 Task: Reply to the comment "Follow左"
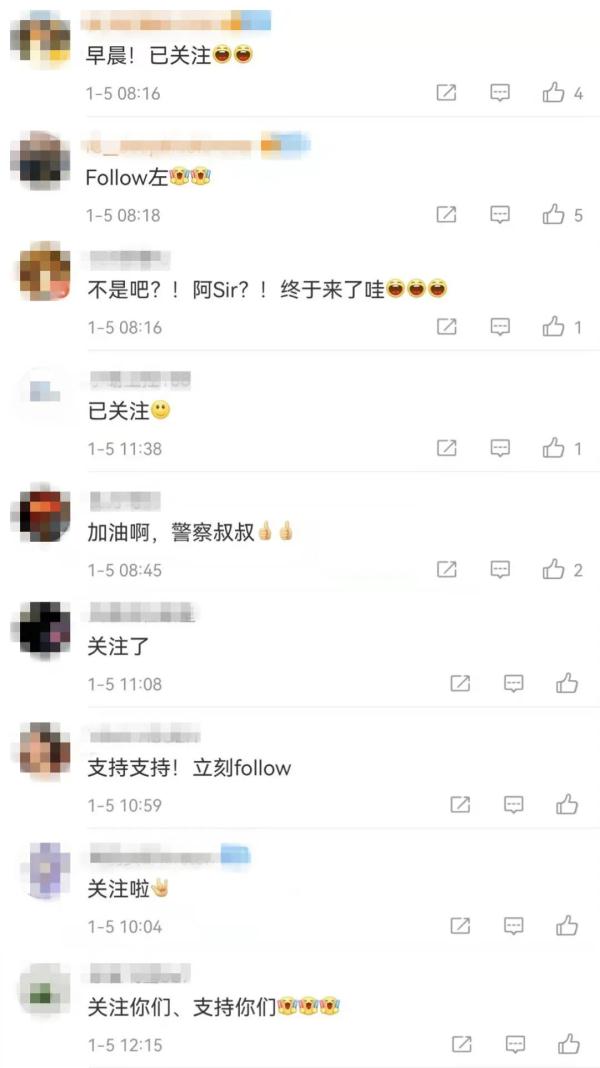click(x=500, y=214)
